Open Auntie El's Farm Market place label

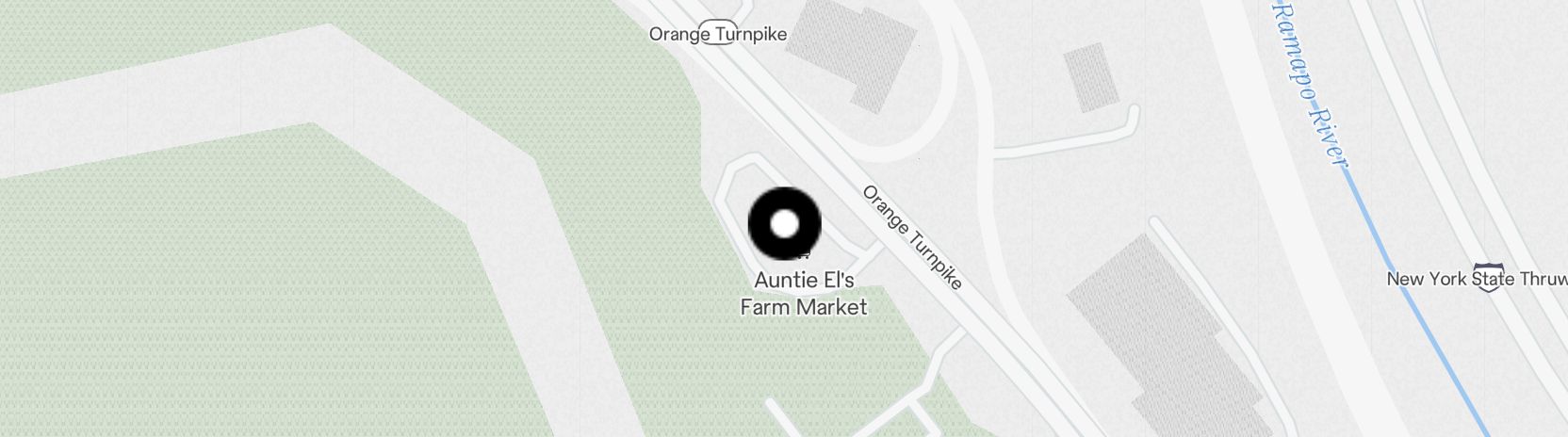coord(804,293)
